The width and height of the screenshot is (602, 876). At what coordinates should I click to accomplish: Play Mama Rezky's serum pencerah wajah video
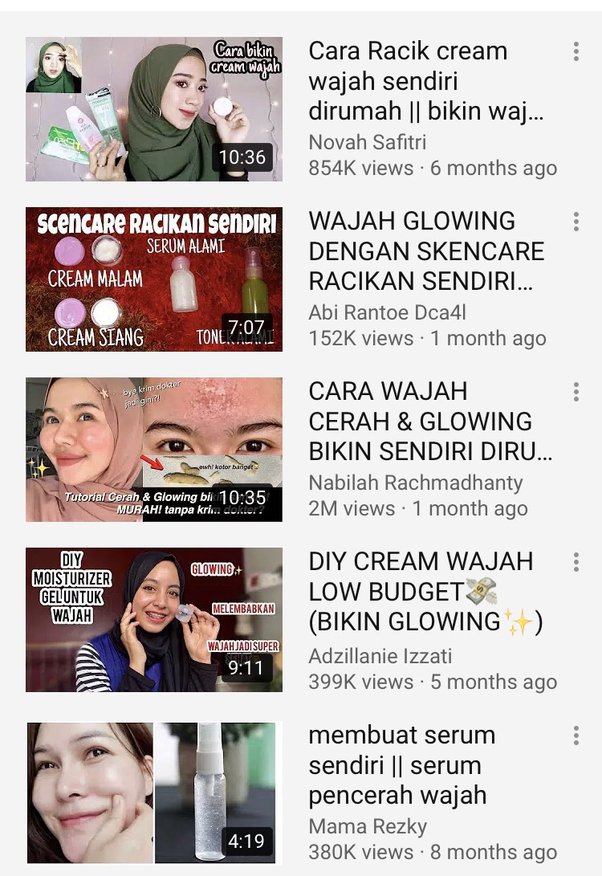point(154,792)
